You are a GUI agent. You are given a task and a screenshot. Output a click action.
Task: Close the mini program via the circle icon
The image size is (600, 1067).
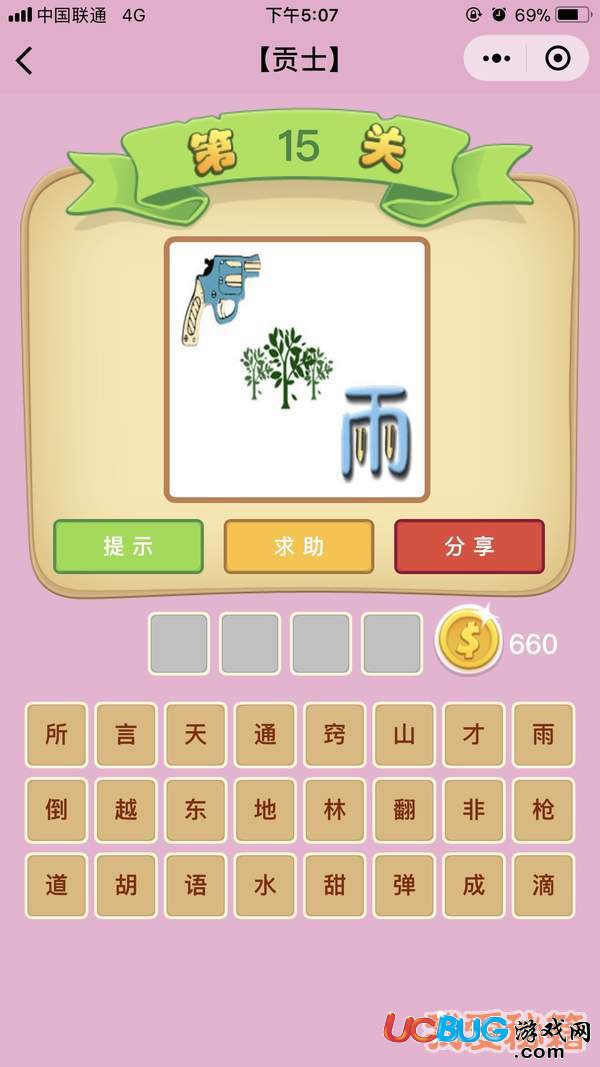coord(557,59)
